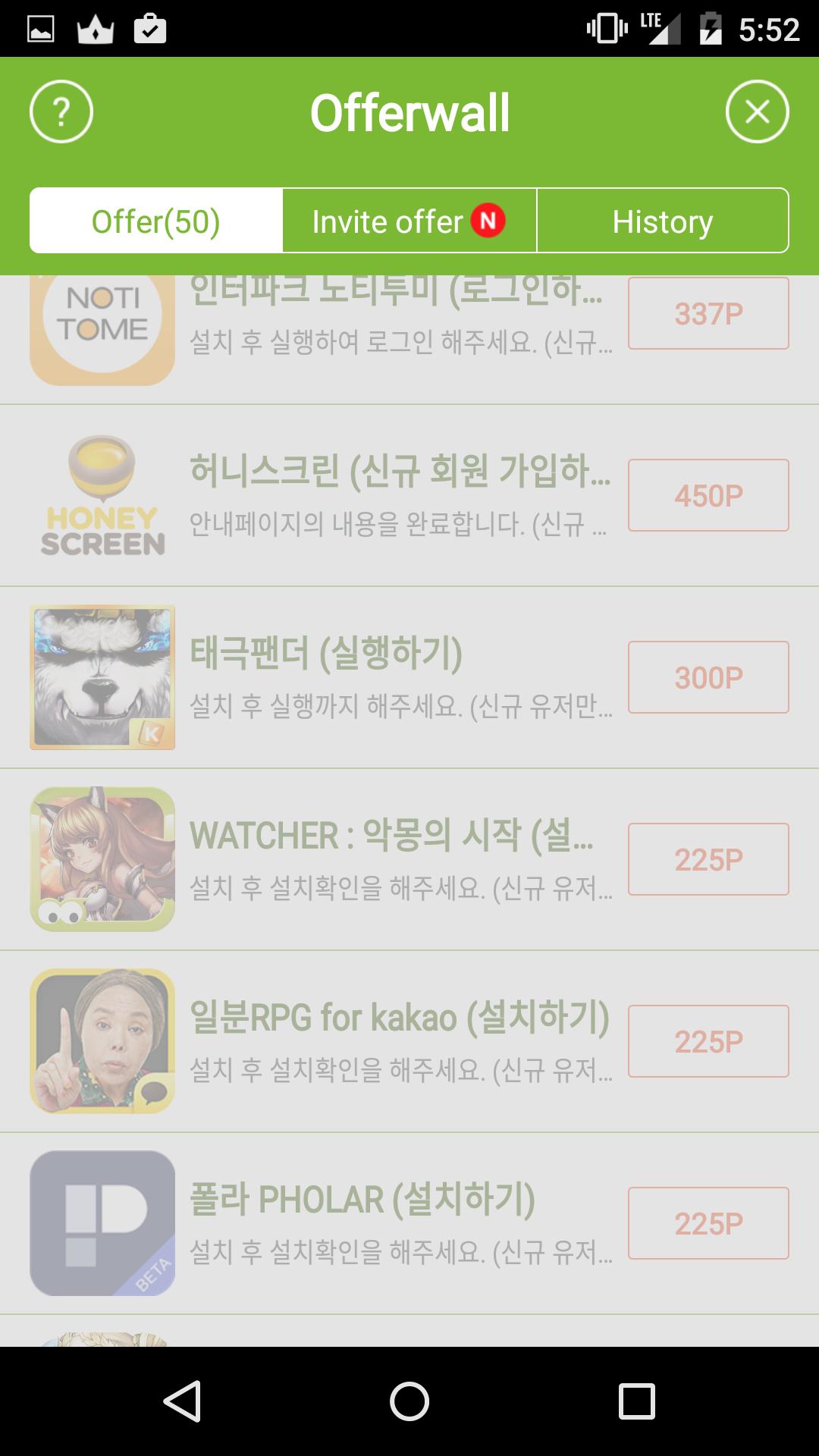The image size is (819, 1456).
Task: Switch to the Invite offer tab
Action: click(x=409, y=221)
